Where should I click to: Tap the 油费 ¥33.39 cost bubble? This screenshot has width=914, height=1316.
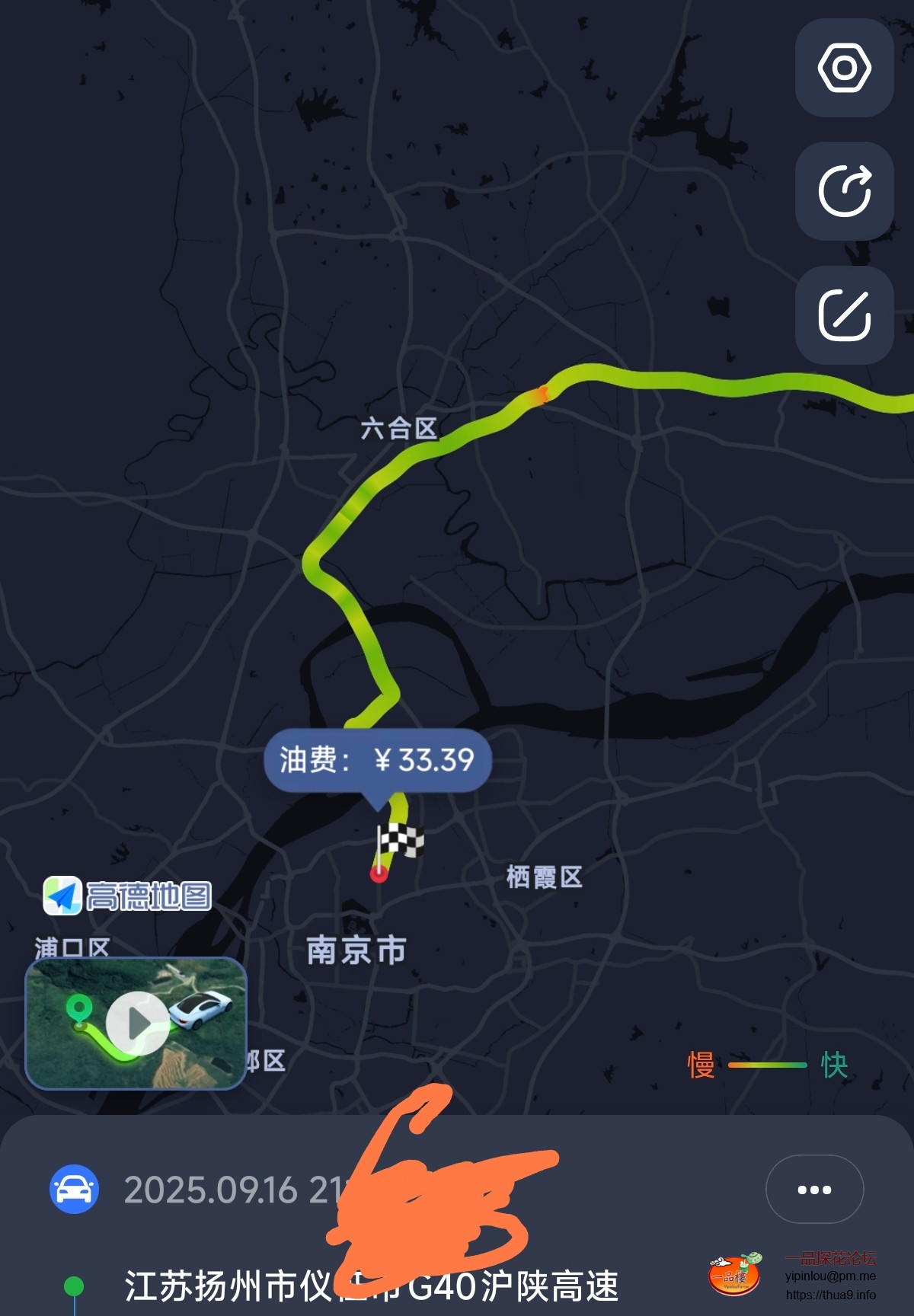point(377,759)
